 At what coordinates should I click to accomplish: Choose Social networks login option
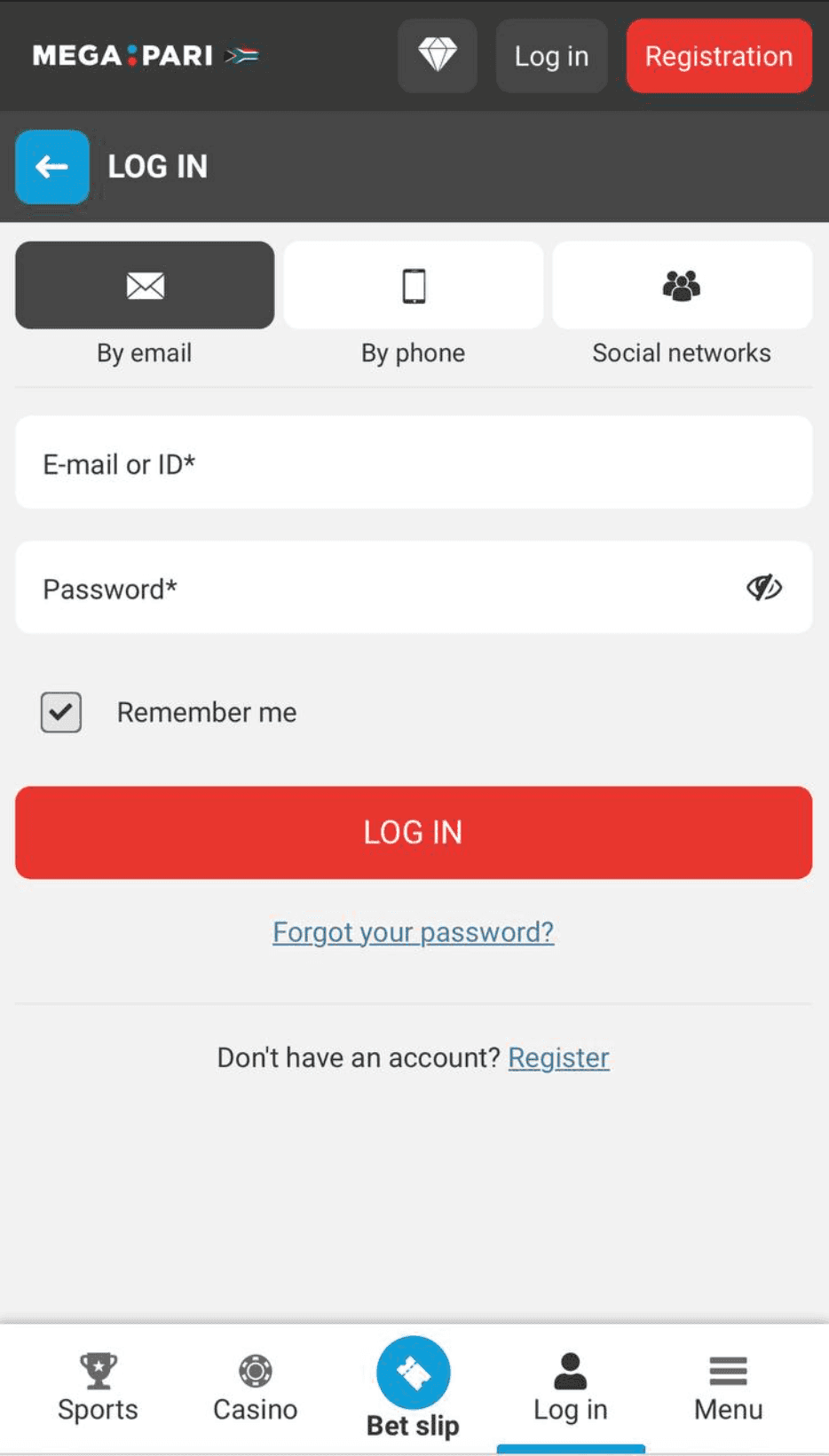click(682, 285)
